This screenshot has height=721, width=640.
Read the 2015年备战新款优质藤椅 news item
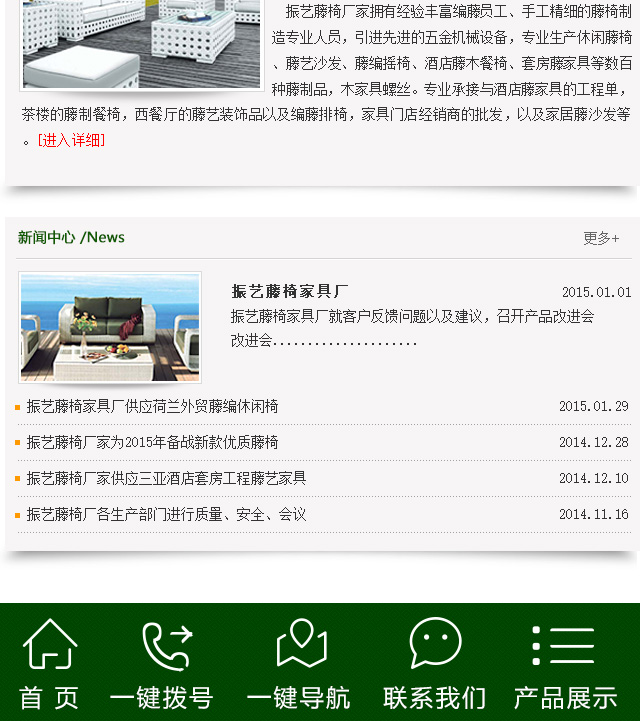tap(153, 443)
